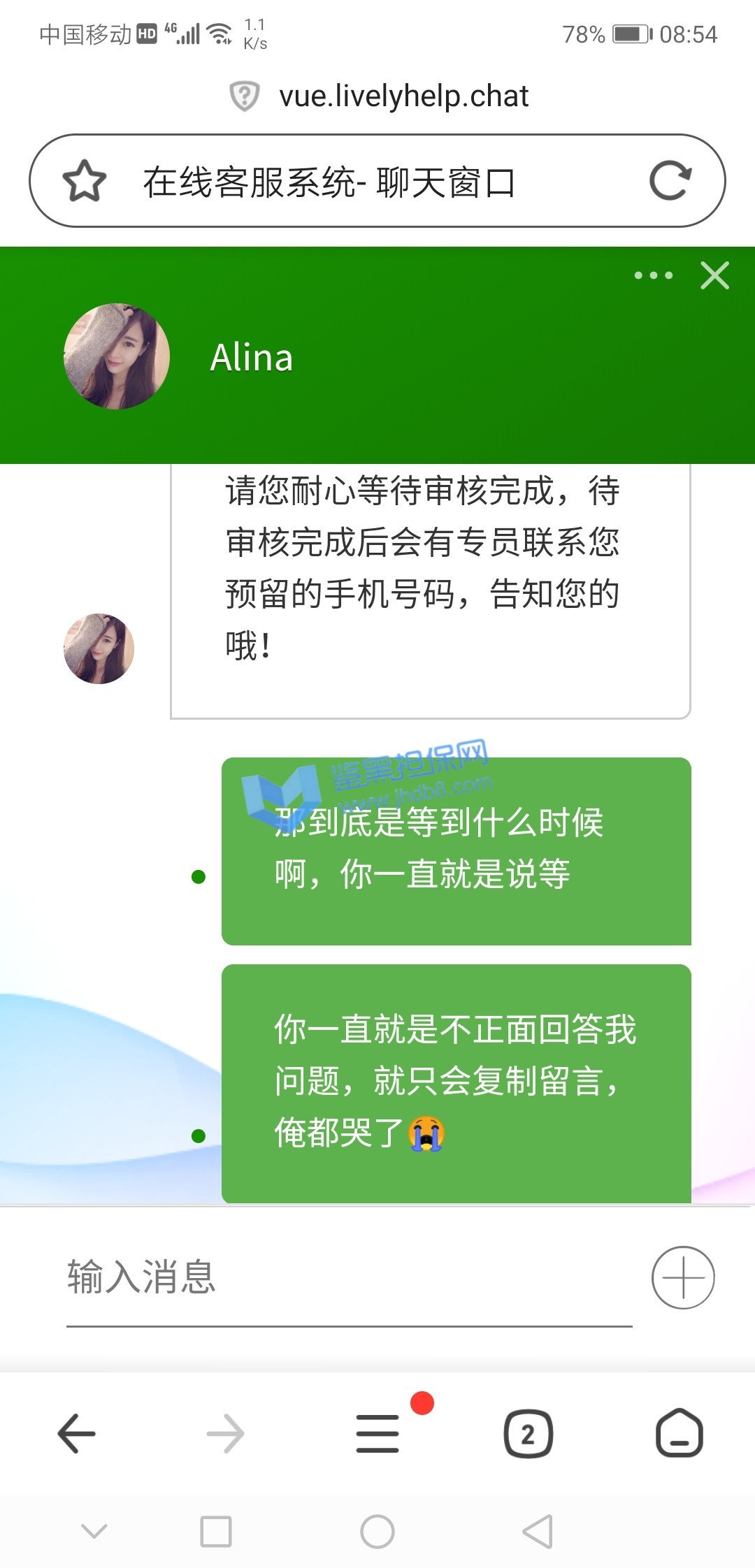Close the chat window with the X
This screenshot has height=1568, width=755.
(714, 275)
